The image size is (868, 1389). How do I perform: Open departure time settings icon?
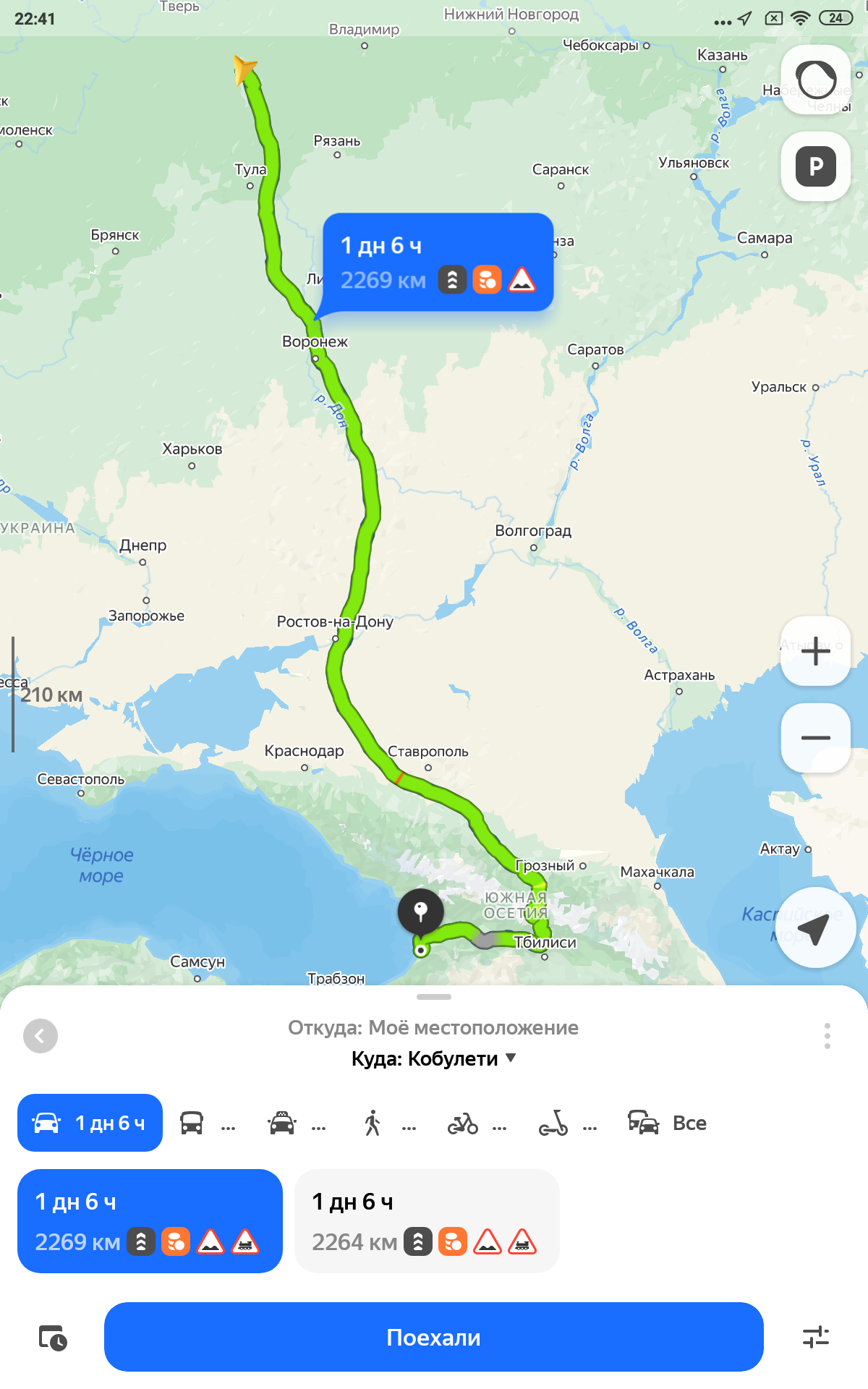coord(53,1338)
